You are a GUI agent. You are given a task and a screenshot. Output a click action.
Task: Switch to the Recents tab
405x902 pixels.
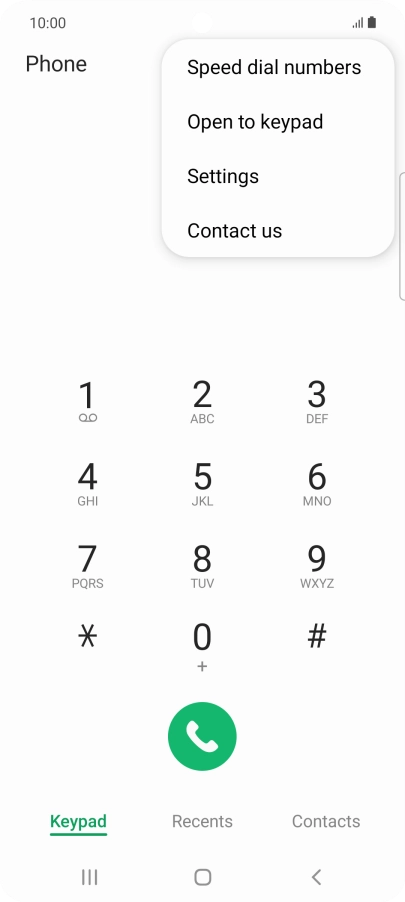point(202,821)
